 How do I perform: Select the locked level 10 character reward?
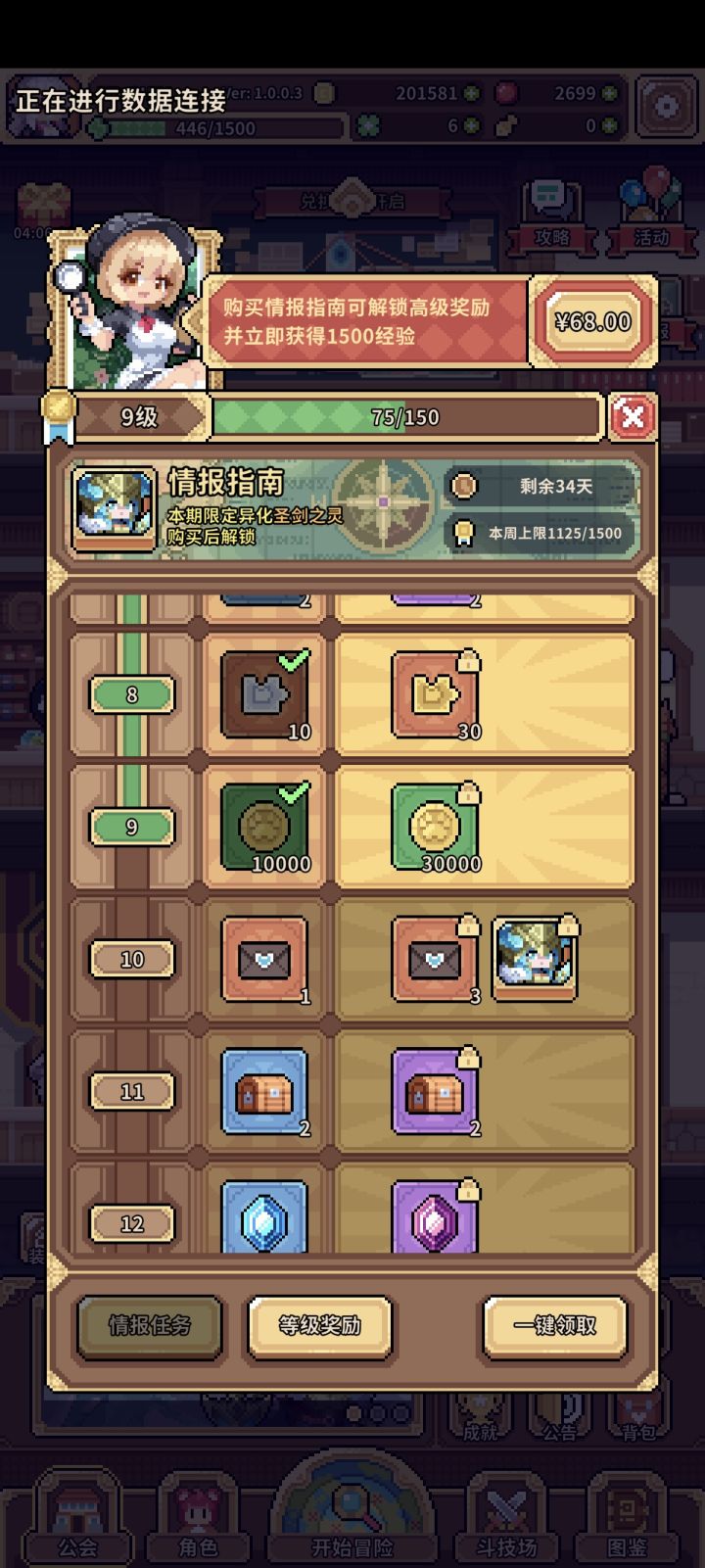click(535, 960)
